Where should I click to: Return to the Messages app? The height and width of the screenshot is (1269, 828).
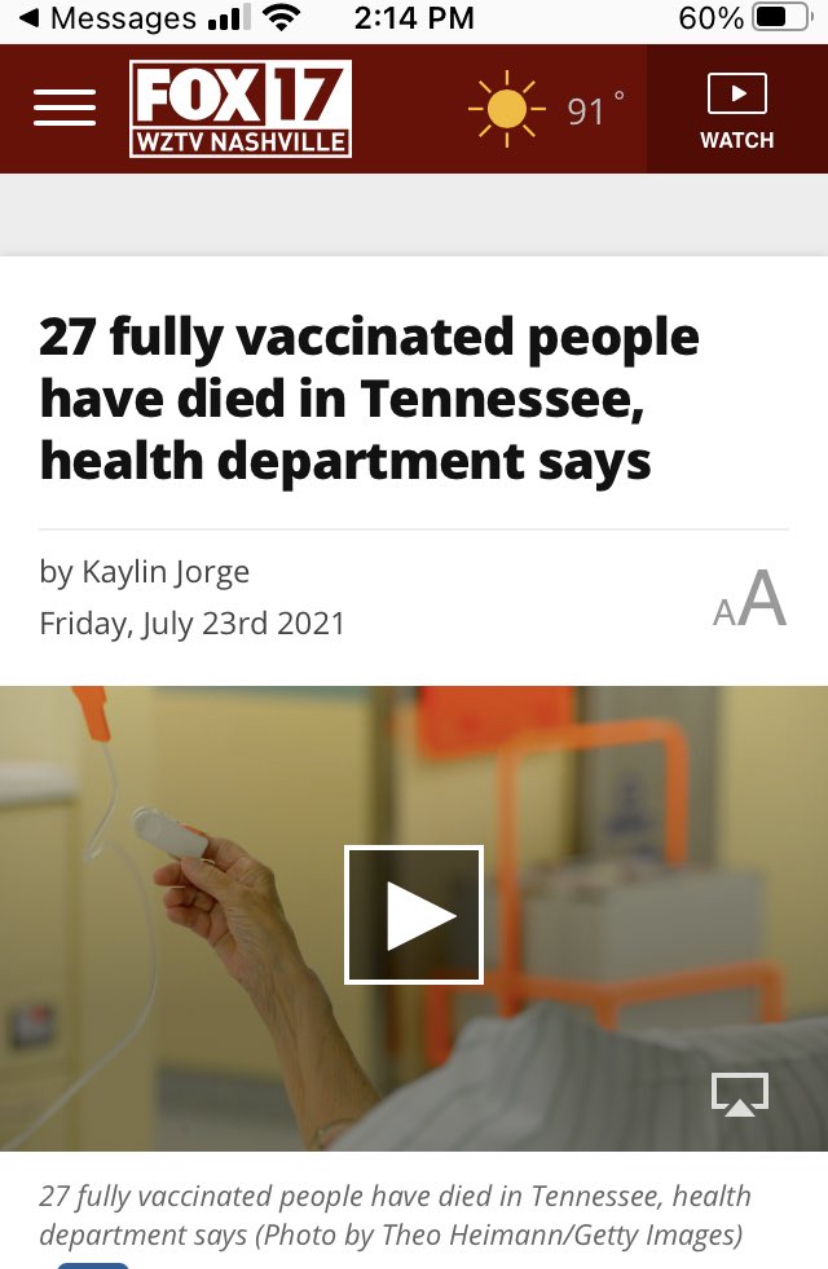(108, 18)
